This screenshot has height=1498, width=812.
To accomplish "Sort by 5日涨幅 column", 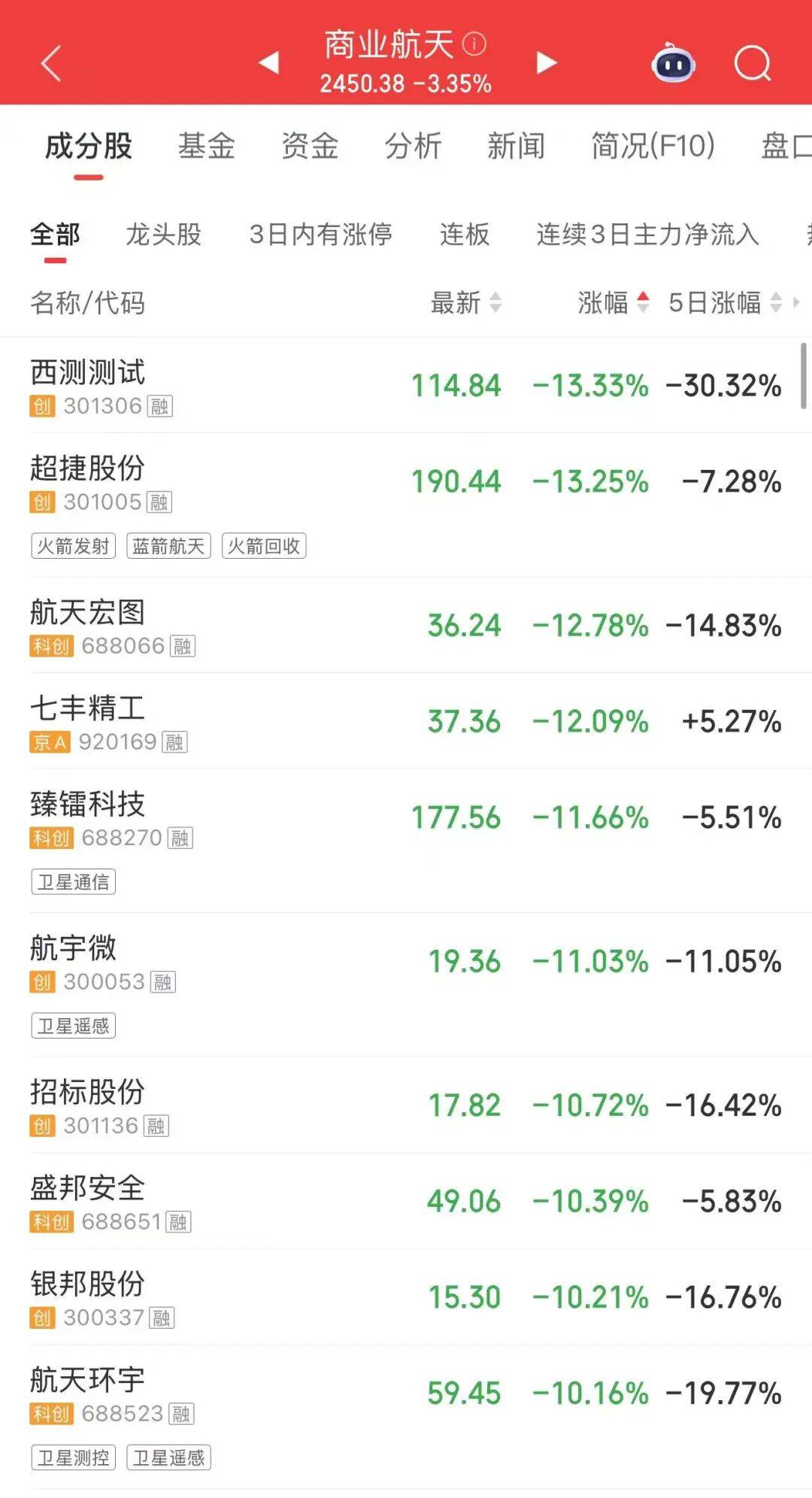I will pyautogui.click(x=725, y=303).
